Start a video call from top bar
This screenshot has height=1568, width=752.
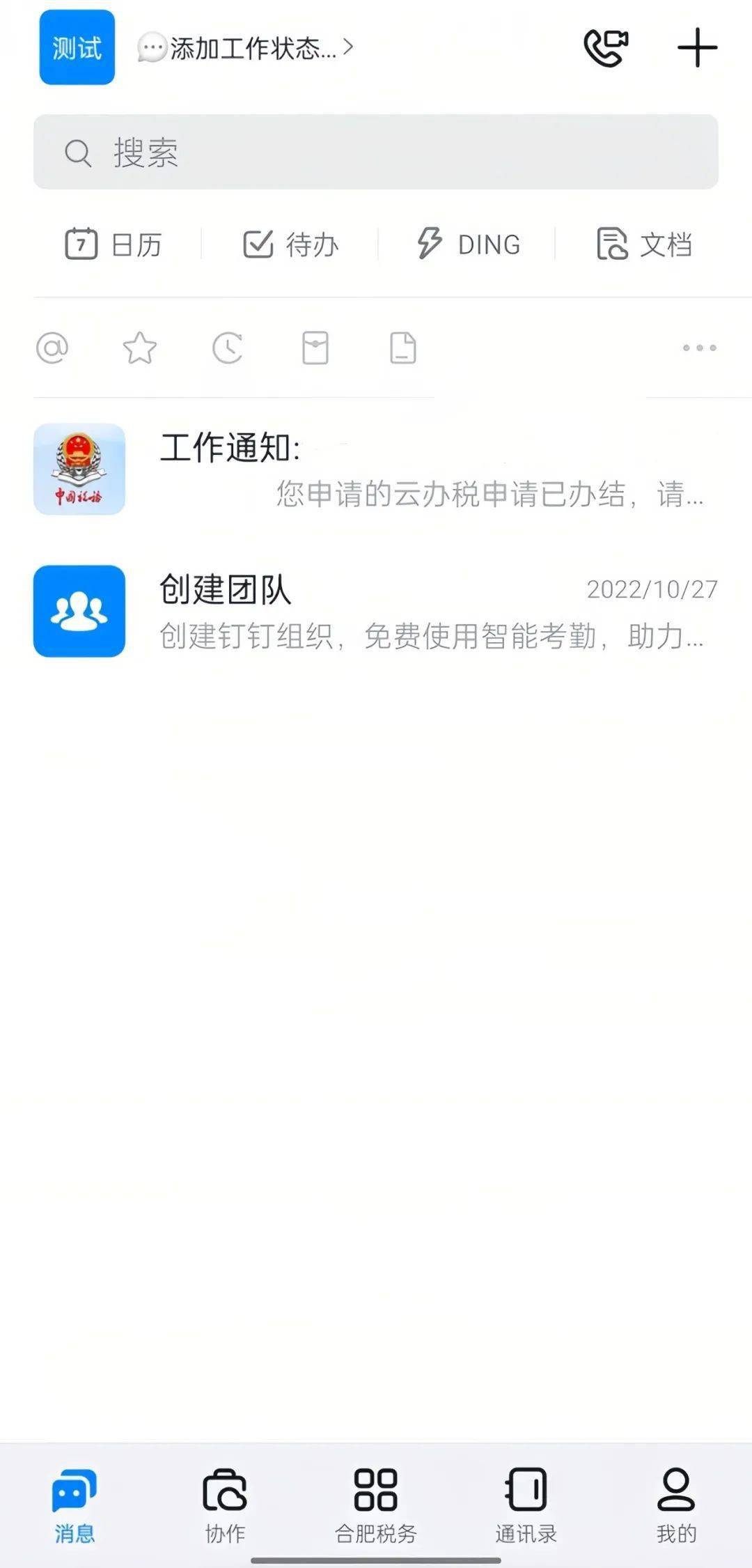(604, 47)
